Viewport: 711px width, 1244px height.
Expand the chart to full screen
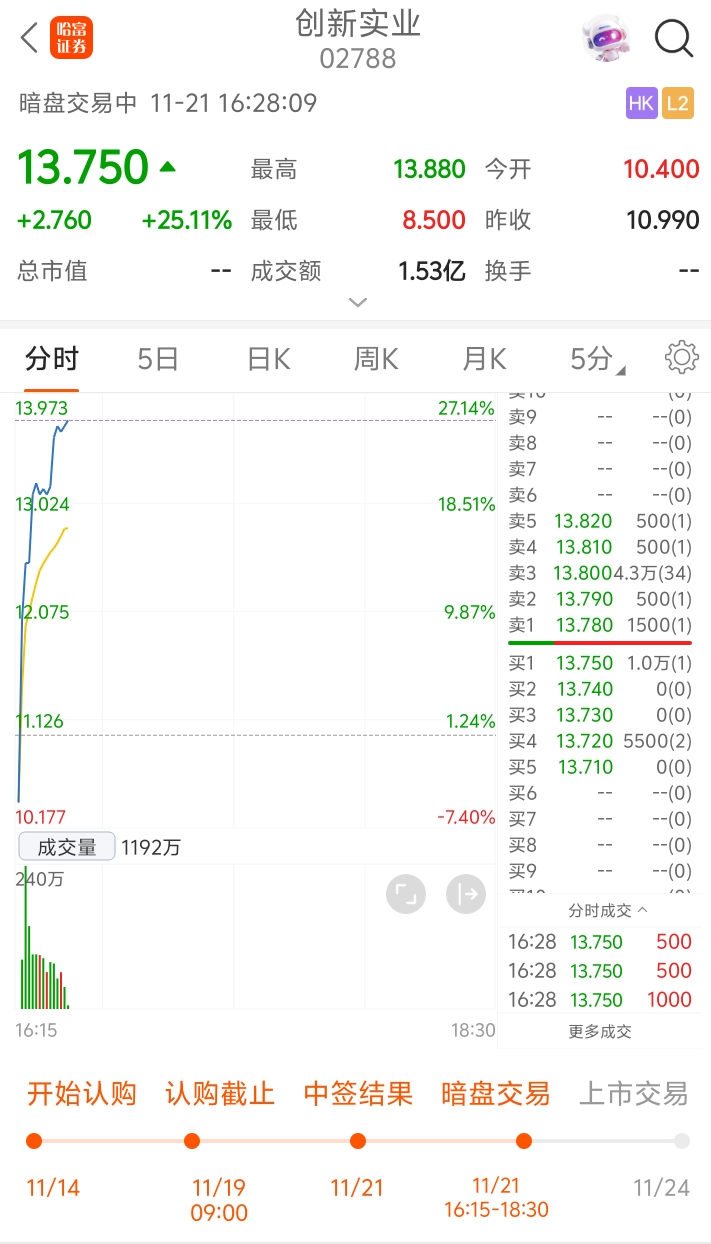point(406,894)
